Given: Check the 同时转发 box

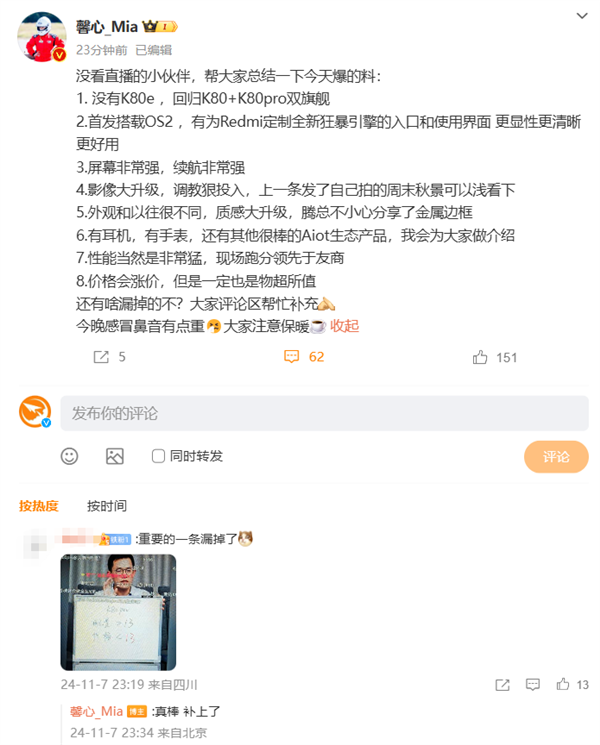Looking at the screenshot, I should coord(158,456).
